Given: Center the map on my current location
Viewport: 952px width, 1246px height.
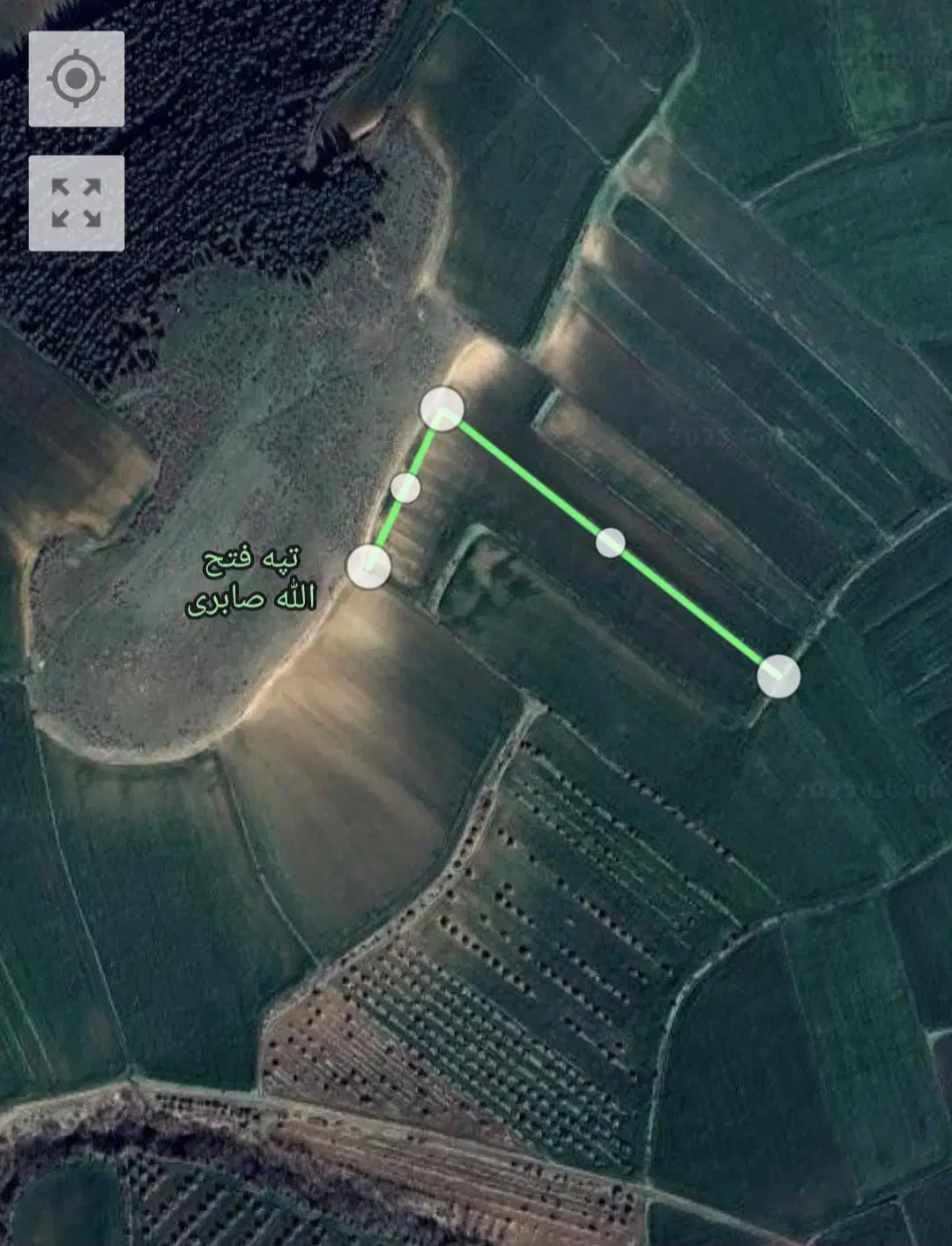Looking at the screenshot, I should [76, 79].
